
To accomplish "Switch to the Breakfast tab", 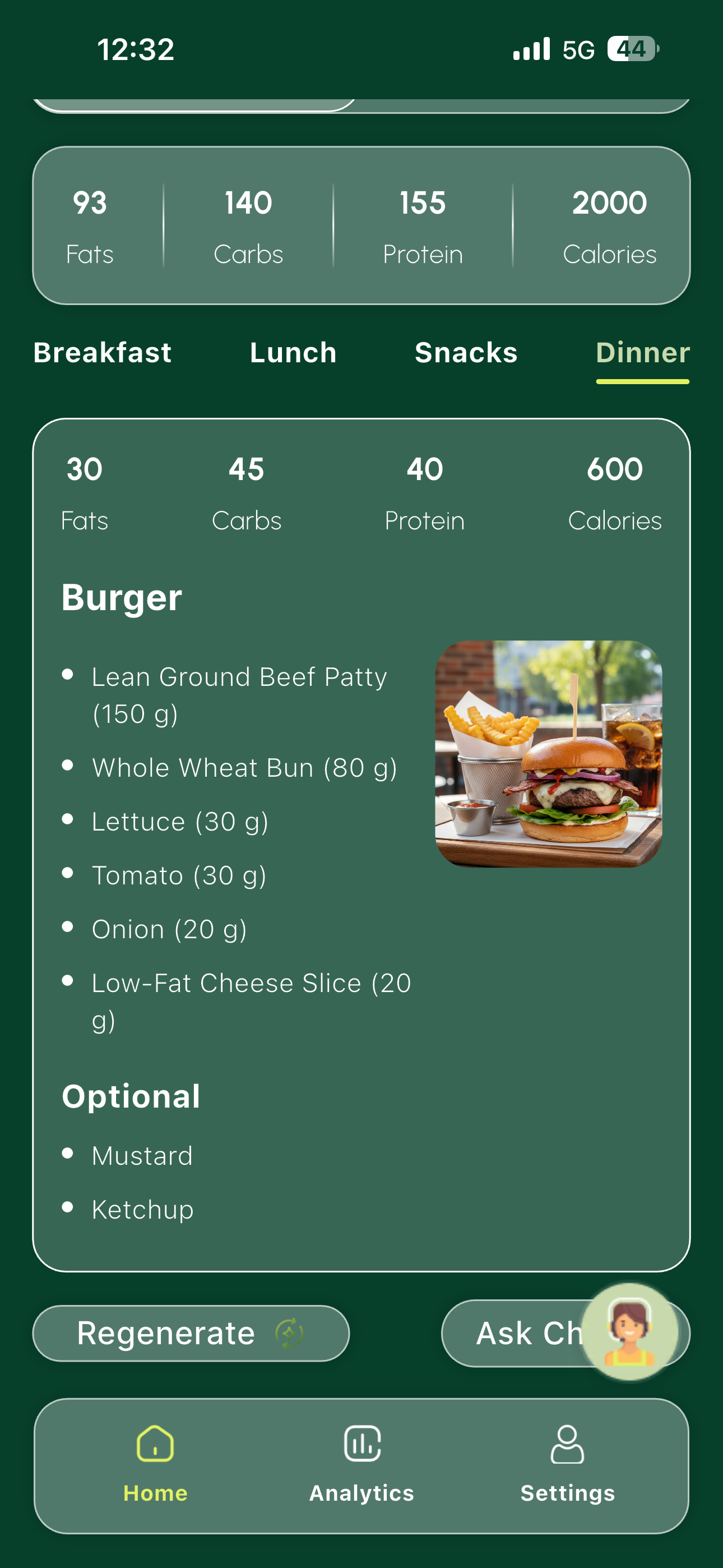I will pos(102,352).
